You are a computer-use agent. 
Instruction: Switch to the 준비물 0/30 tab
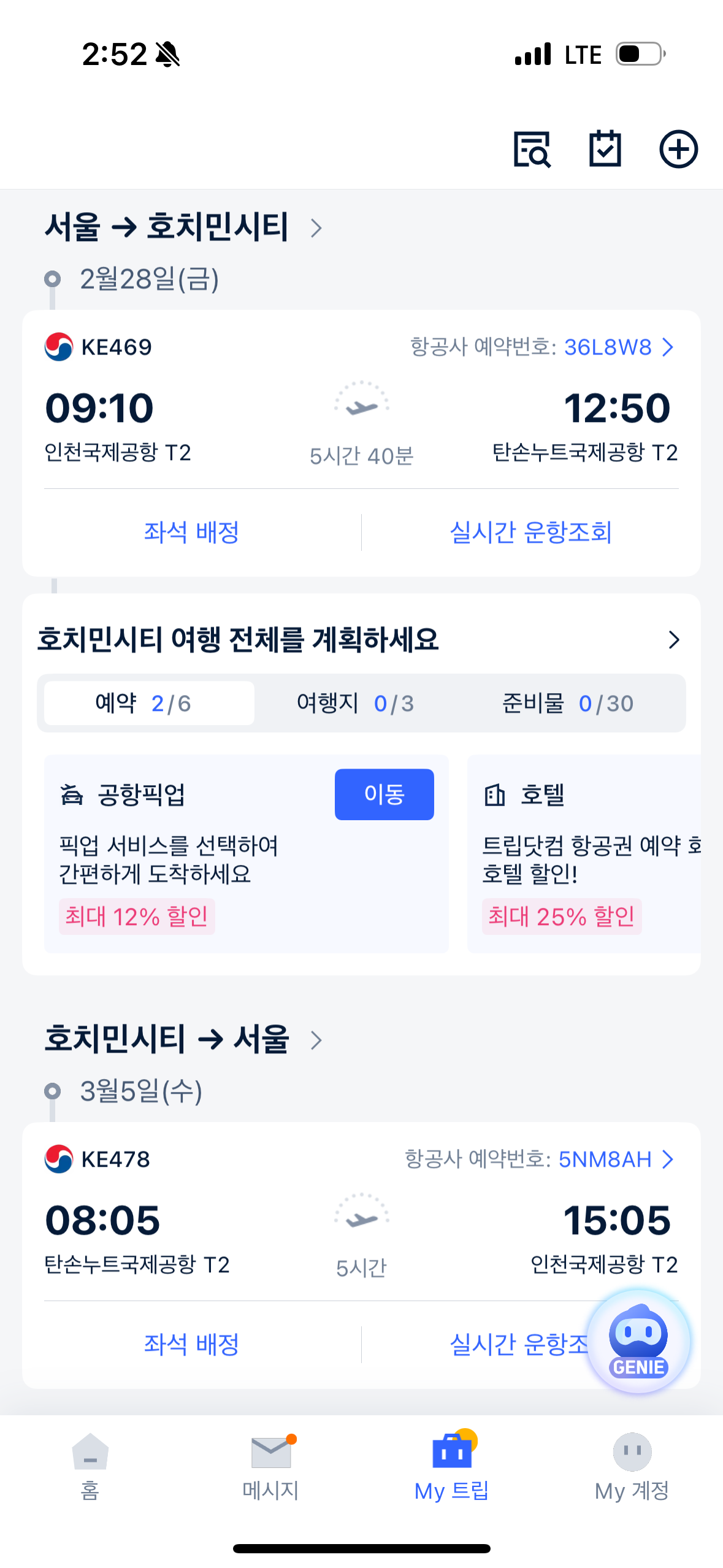point(567,703)
